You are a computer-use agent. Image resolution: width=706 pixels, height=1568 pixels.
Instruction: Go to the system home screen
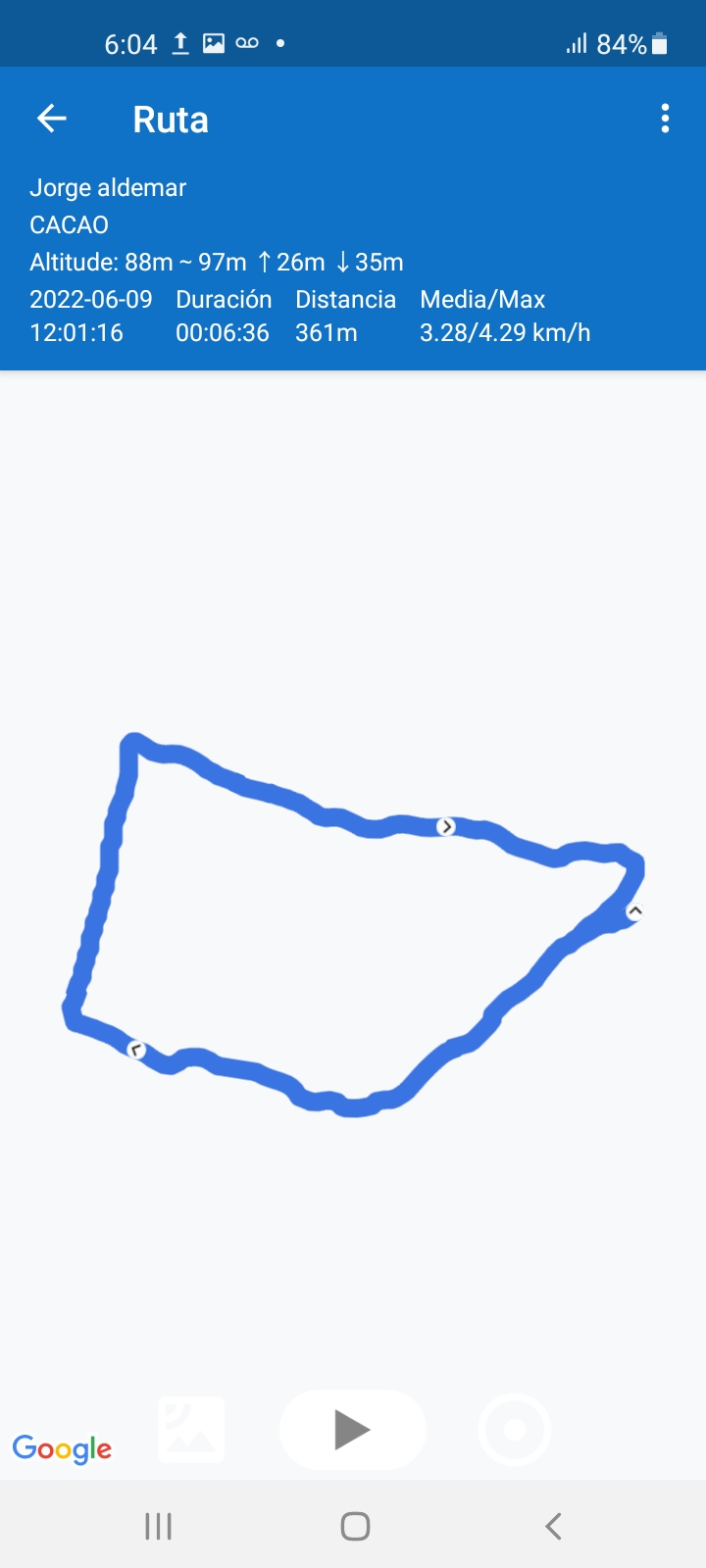(355, 1526)
